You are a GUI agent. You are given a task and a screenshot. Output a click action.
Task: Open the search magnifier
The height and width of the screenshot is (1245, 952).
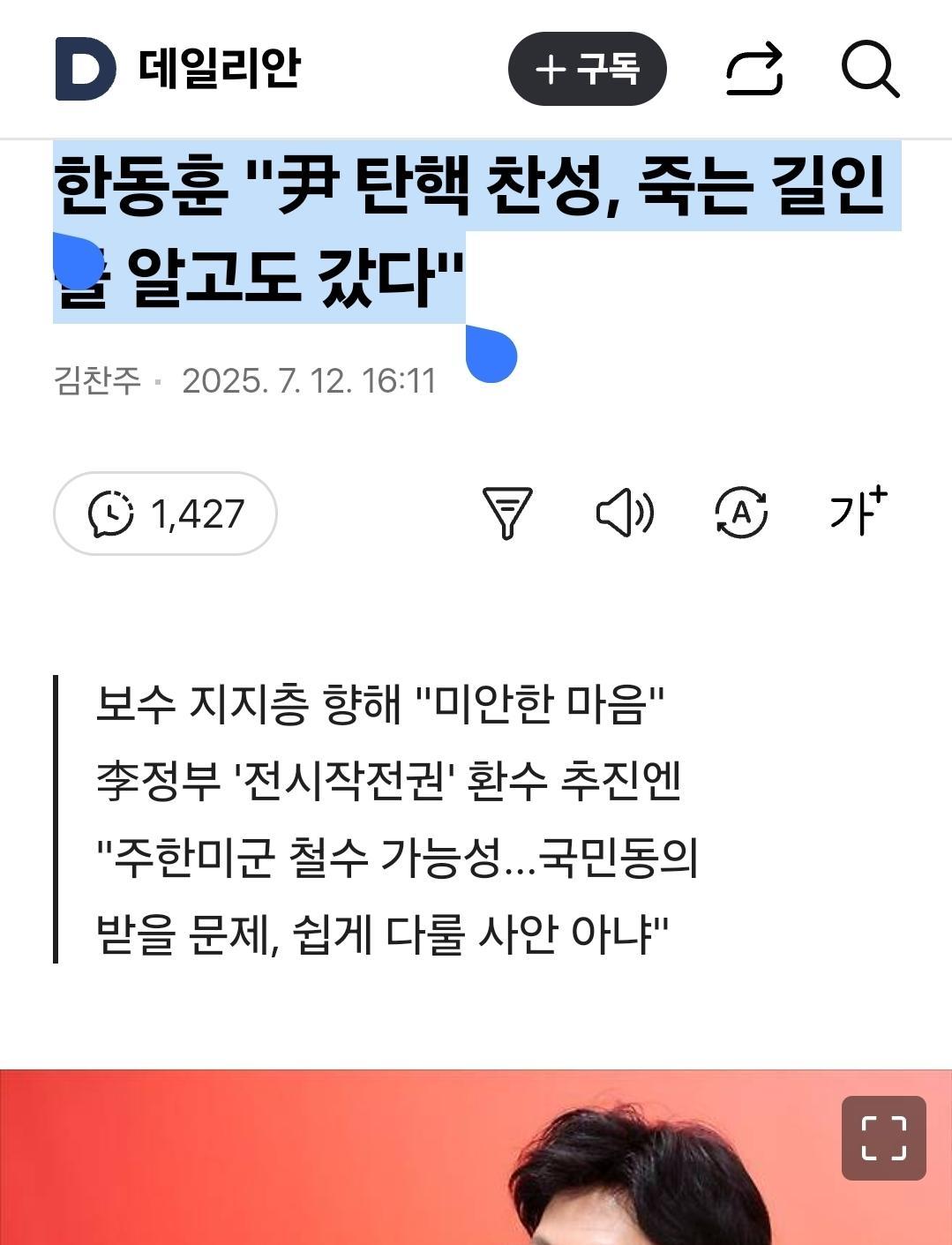[x=870, y=69]
